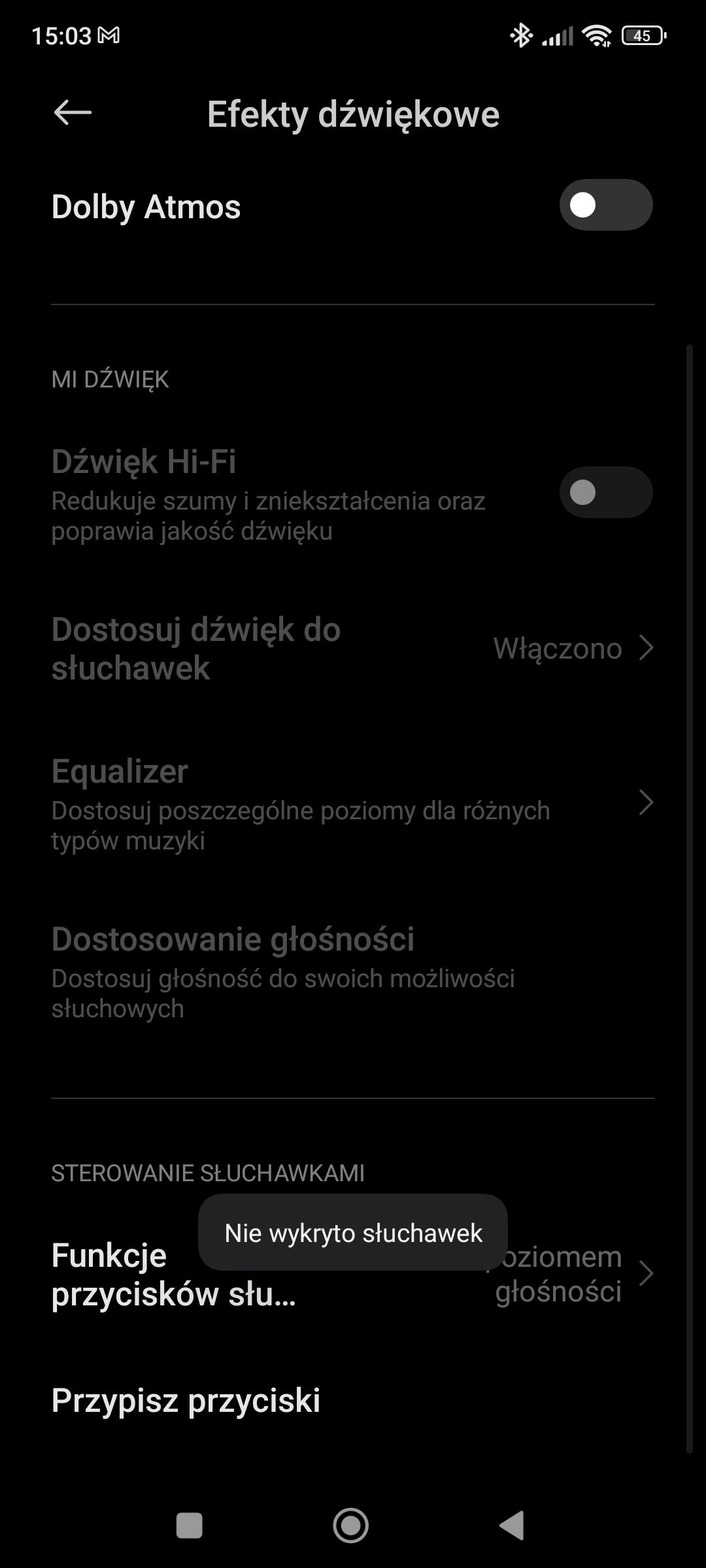706x1568 pixels.
Task: Open recent apps with the square button
Action: point(190,1526)
